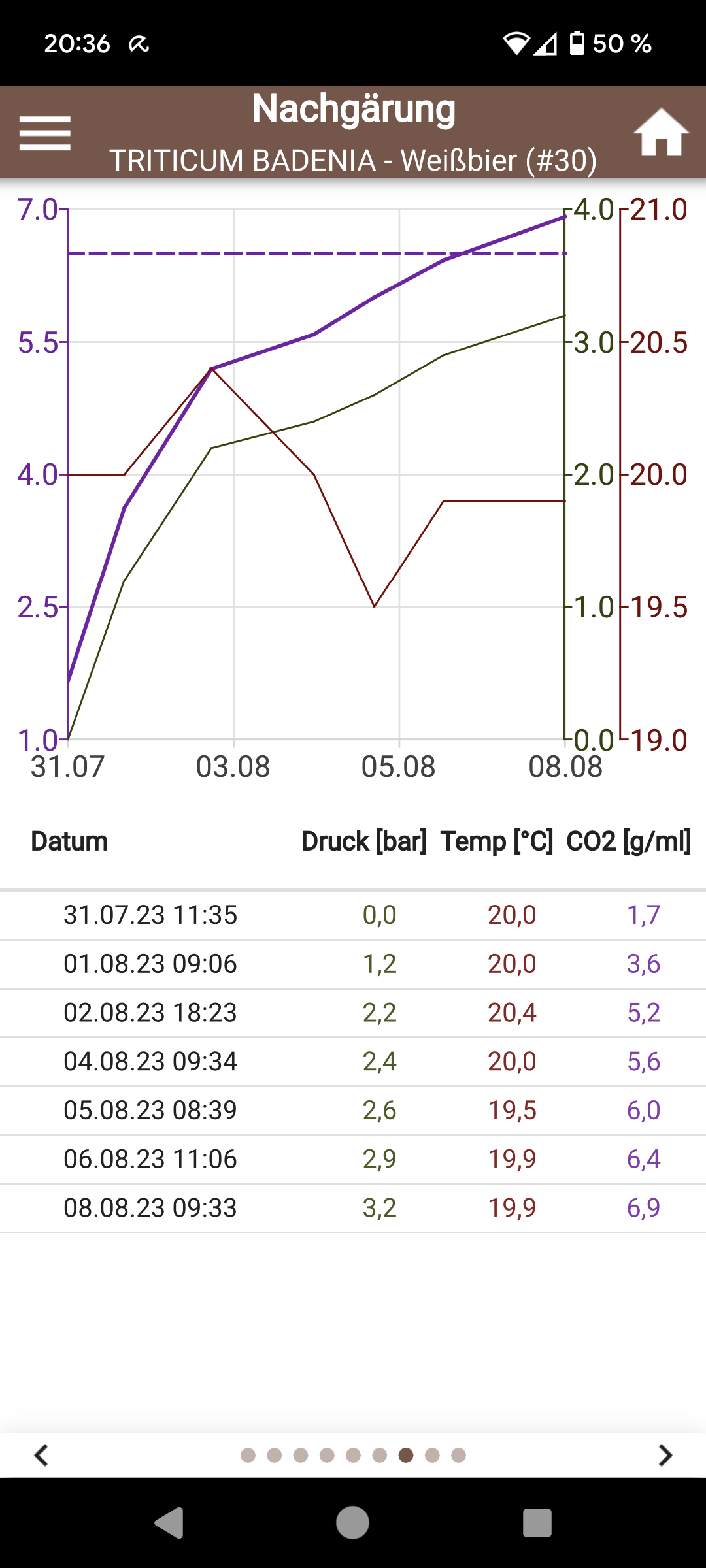Go to the previous page with left chevron

[x=41, y=1455]
